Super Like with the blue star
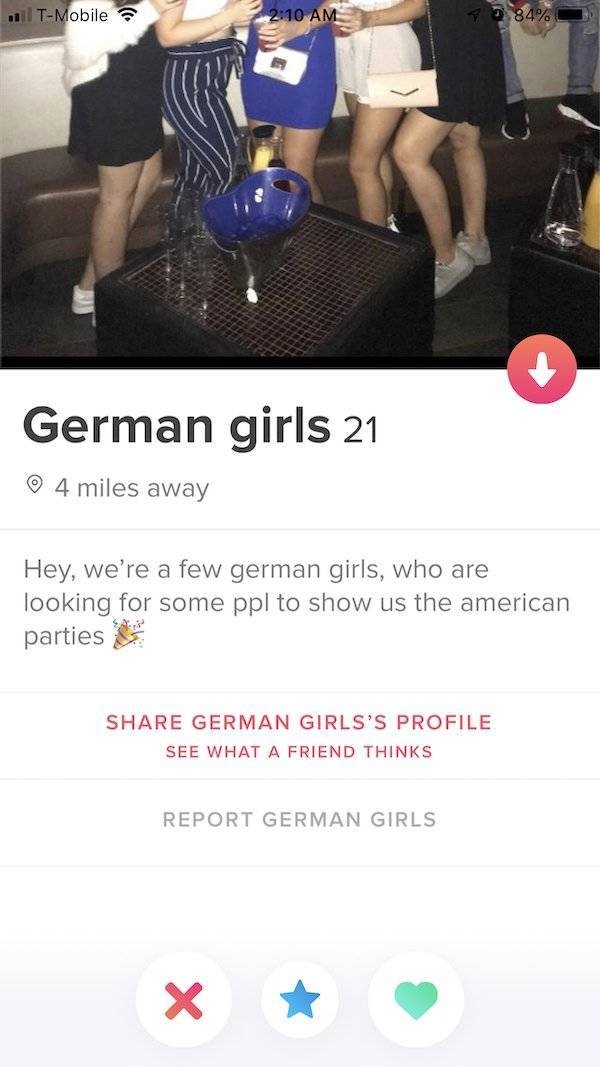Screen dimensions: 600x1067 (299, 999)
